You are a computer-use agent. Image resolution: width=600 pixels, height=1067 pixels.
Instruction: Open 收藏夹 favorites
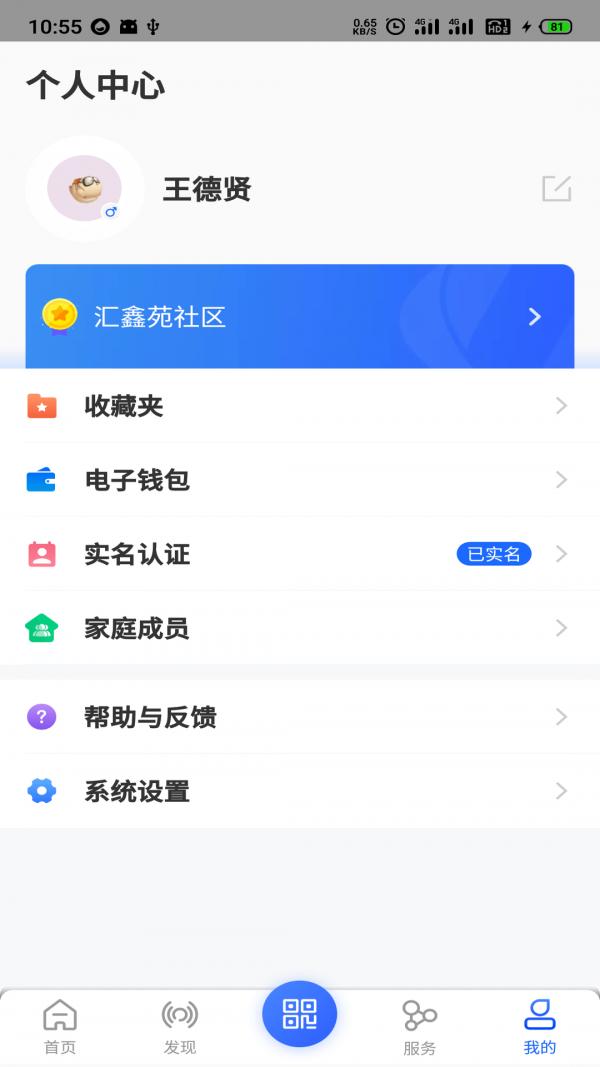300,406
